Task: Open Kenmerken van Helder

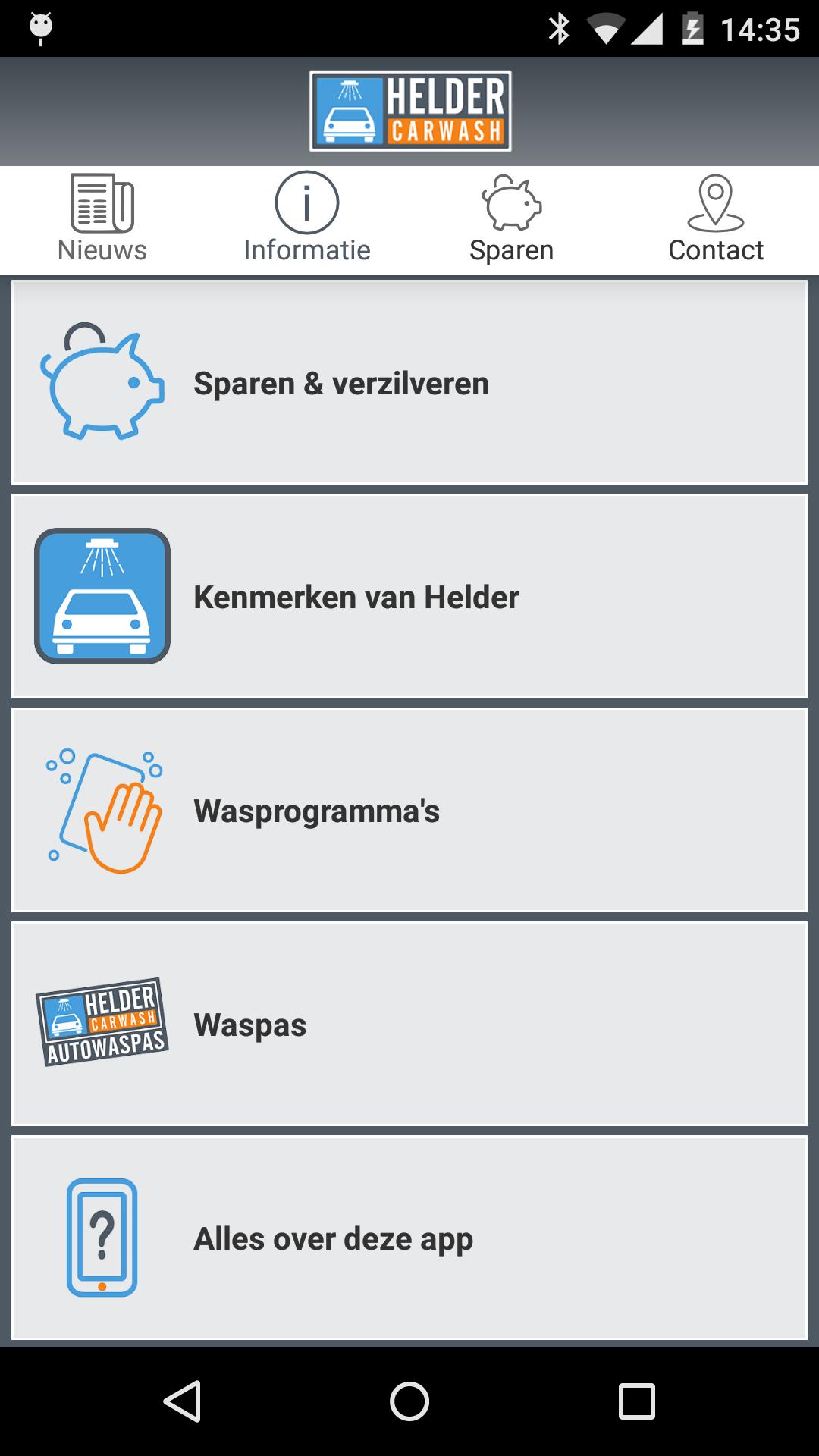Action: point(409,597)
